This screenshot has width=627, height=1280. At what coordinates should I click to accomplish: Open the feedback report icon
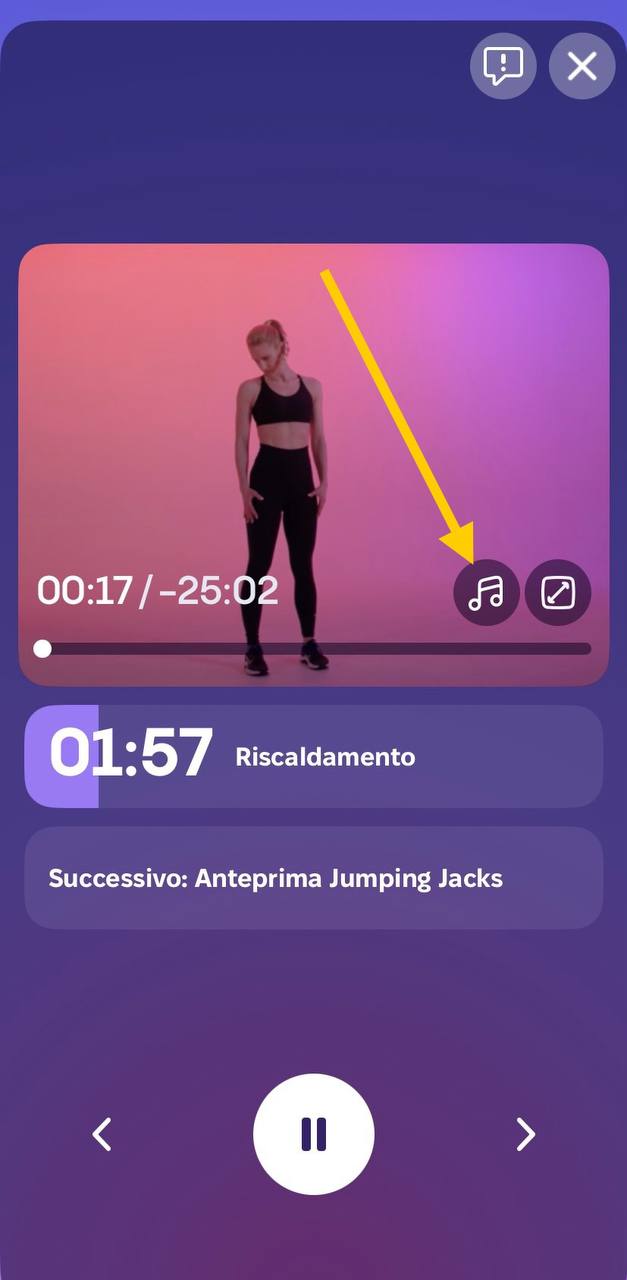click(x=503, y=66)
